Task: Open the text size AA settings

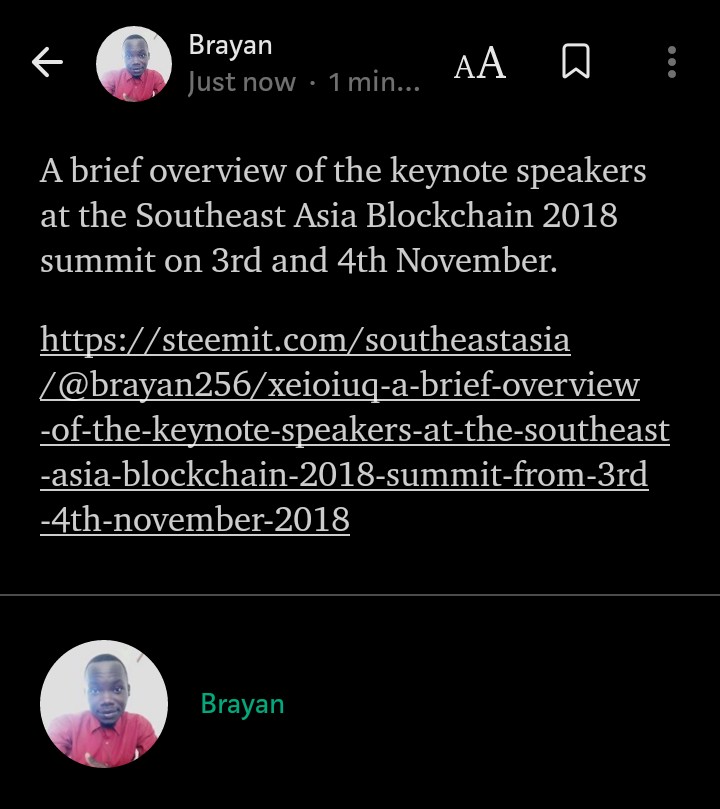Action: tap(479, 65)
